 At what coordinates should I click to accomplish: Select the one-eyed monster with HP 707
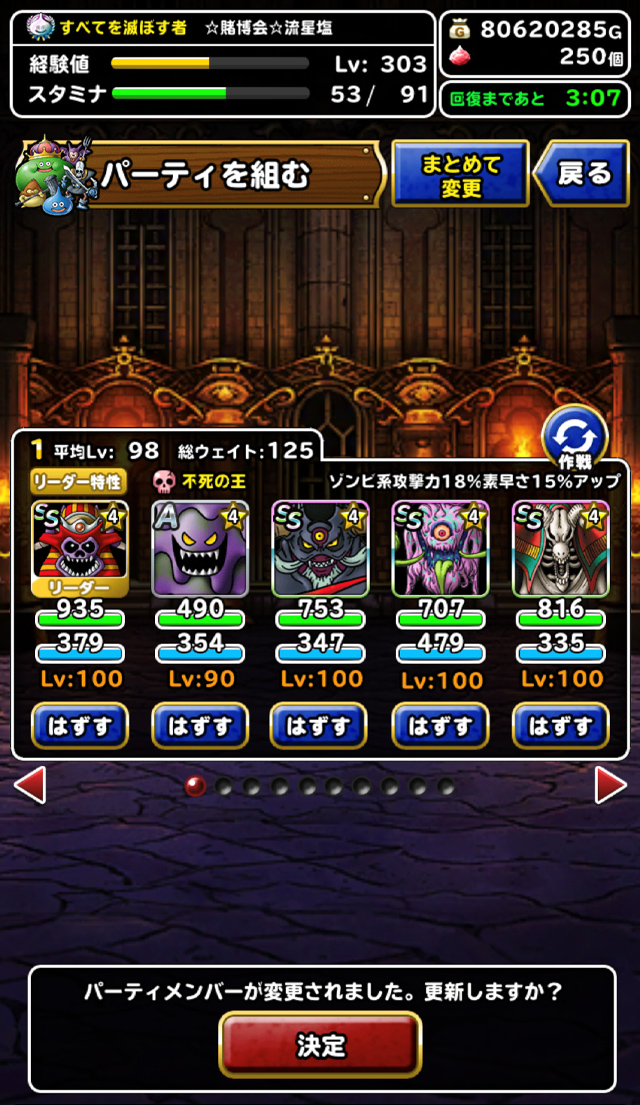pyautogui.click(x=441, y=549)
